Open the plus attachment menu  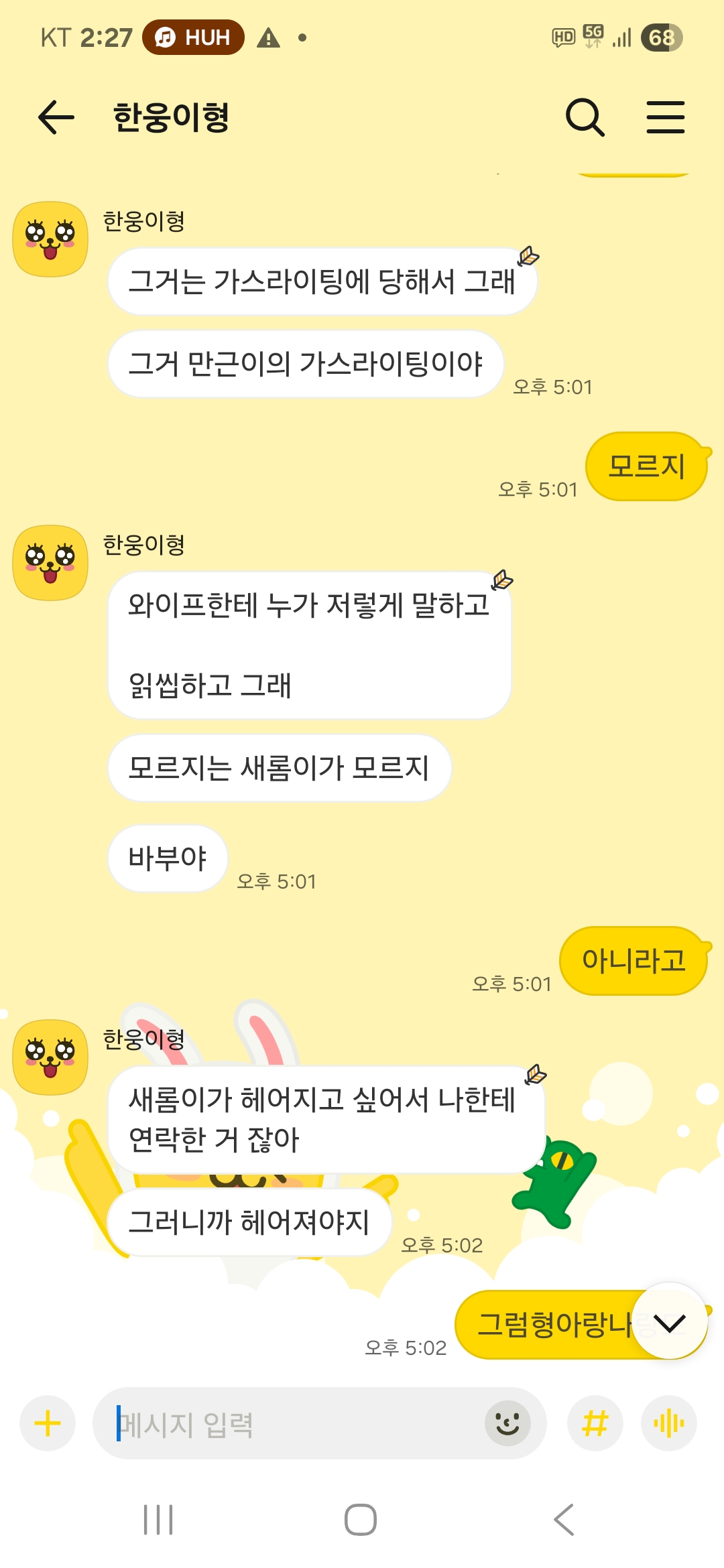tap(48, 1423)
